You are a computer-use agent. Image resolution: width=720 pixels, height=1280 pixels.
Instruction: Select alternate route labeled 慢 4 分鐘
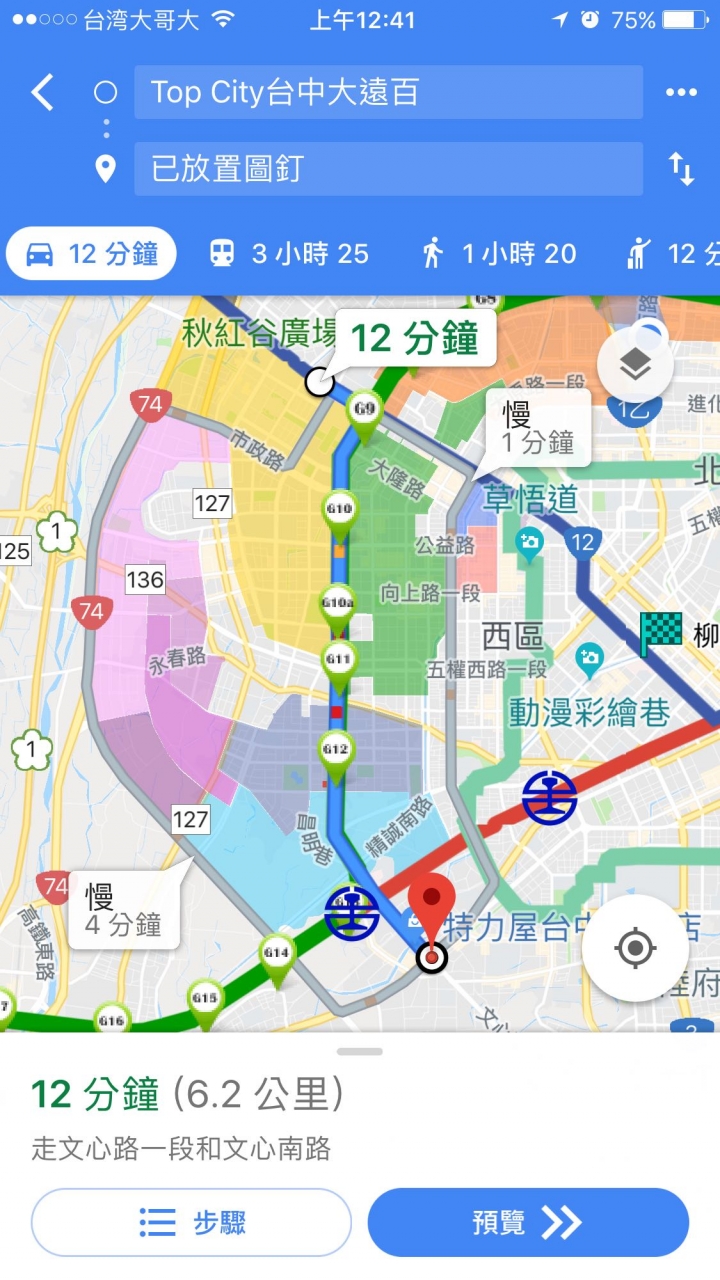(x=124, y=910)
